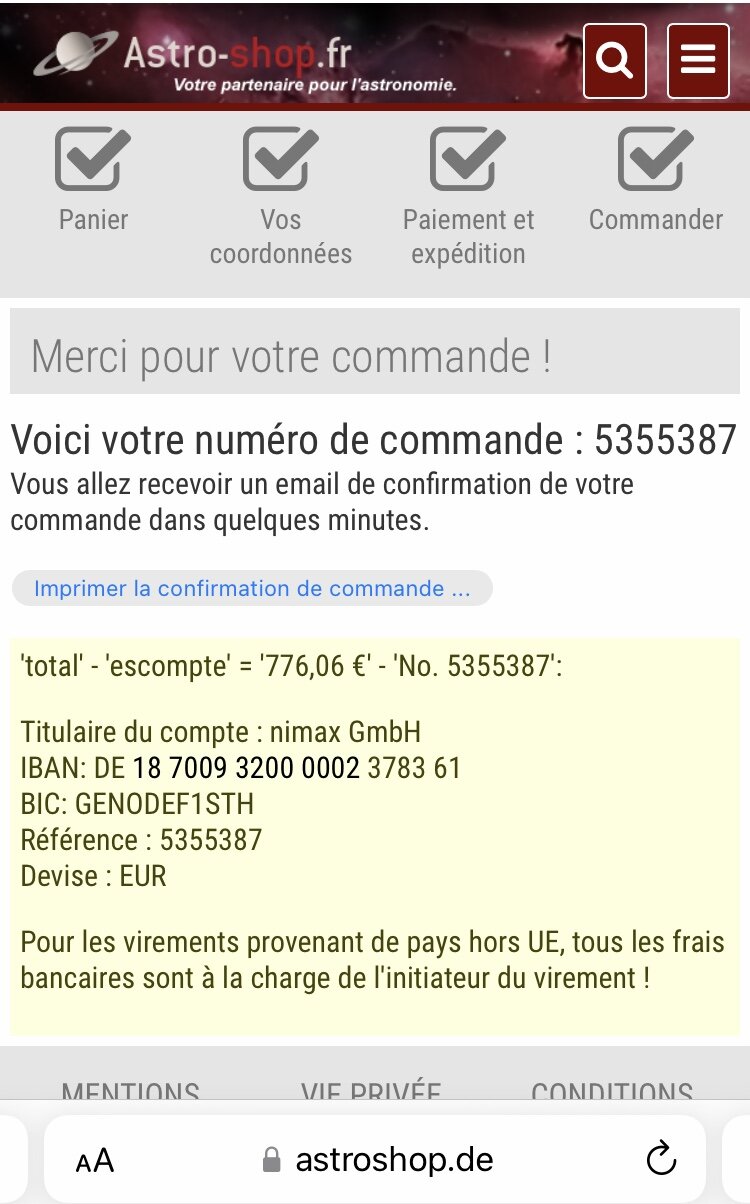The width and height of the screenshot is (750, 1204).
Task: Open the search magnifier icon
Action: coord(614,61)
